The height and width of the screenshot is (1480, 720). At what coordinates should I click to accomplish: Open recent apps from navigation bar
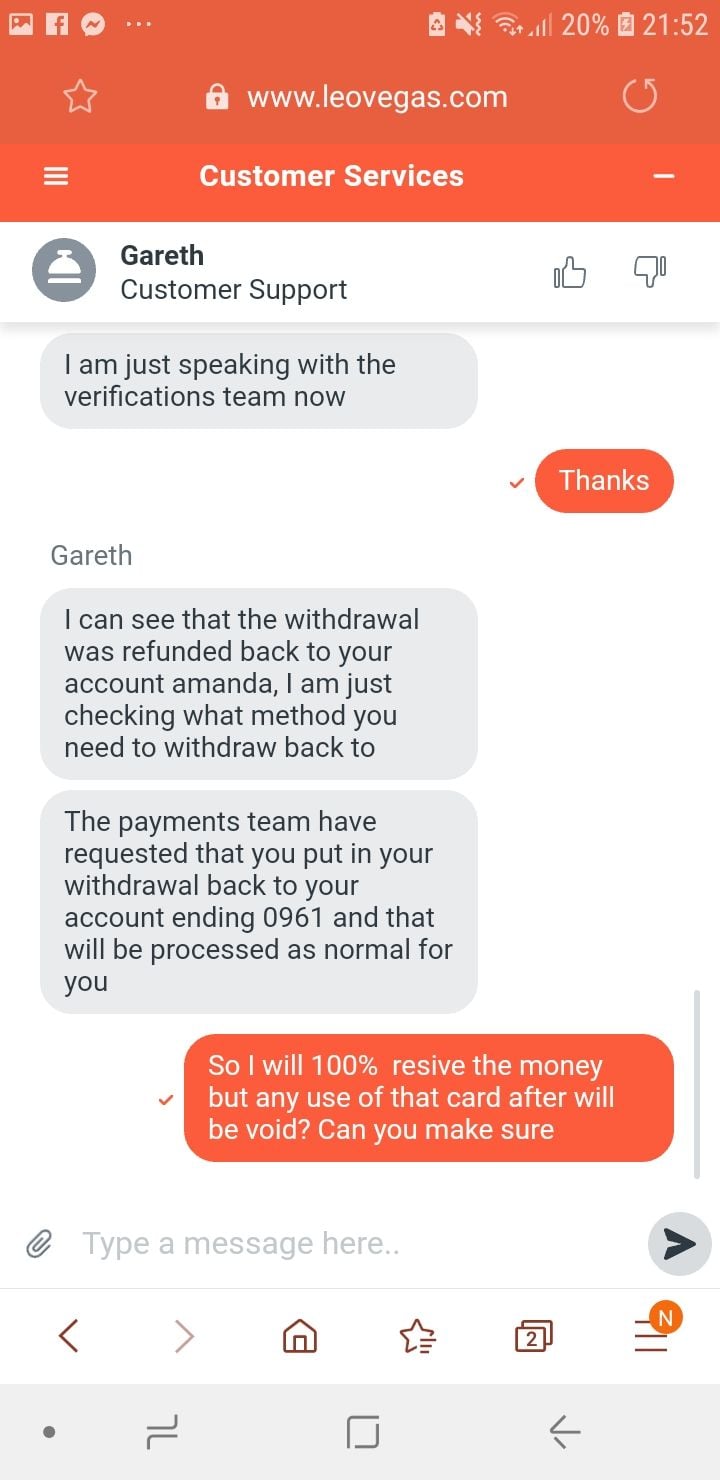pyautogui.click(x=162, y=1432)
